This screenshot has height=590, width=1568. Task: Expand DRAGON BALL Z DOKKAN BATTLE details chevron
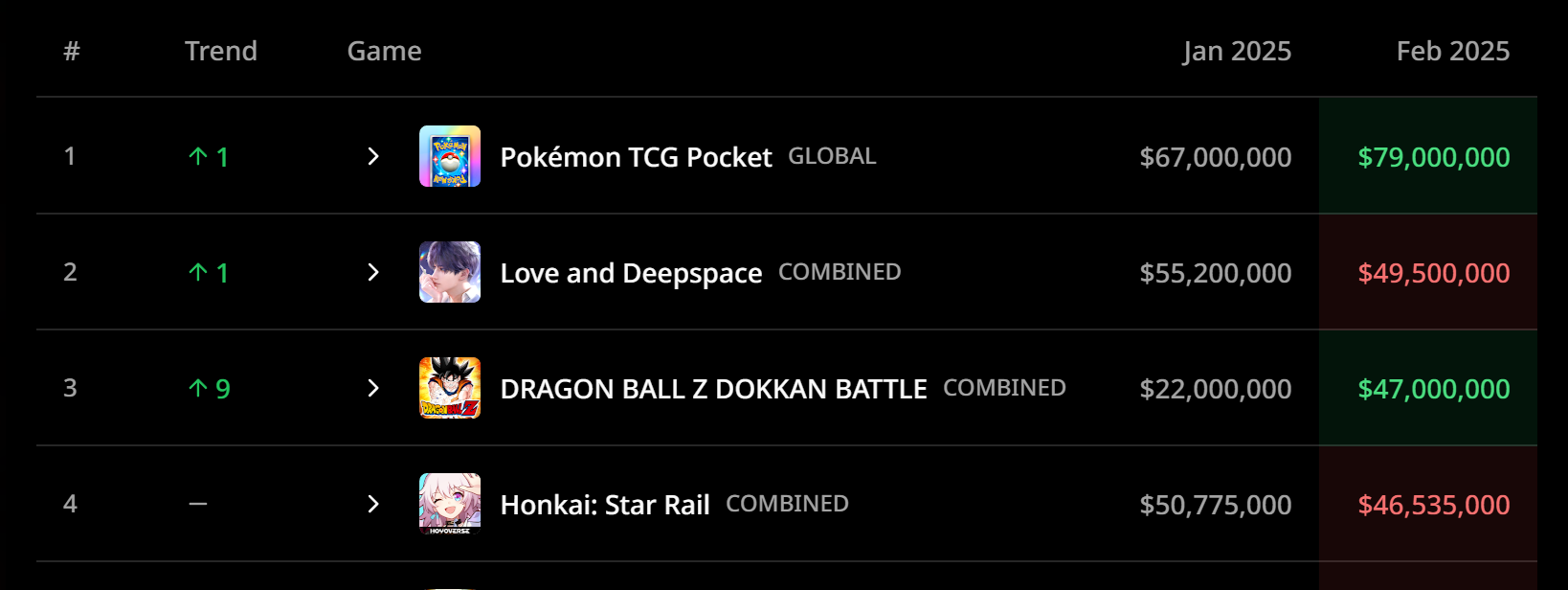(x=373, y=388)
